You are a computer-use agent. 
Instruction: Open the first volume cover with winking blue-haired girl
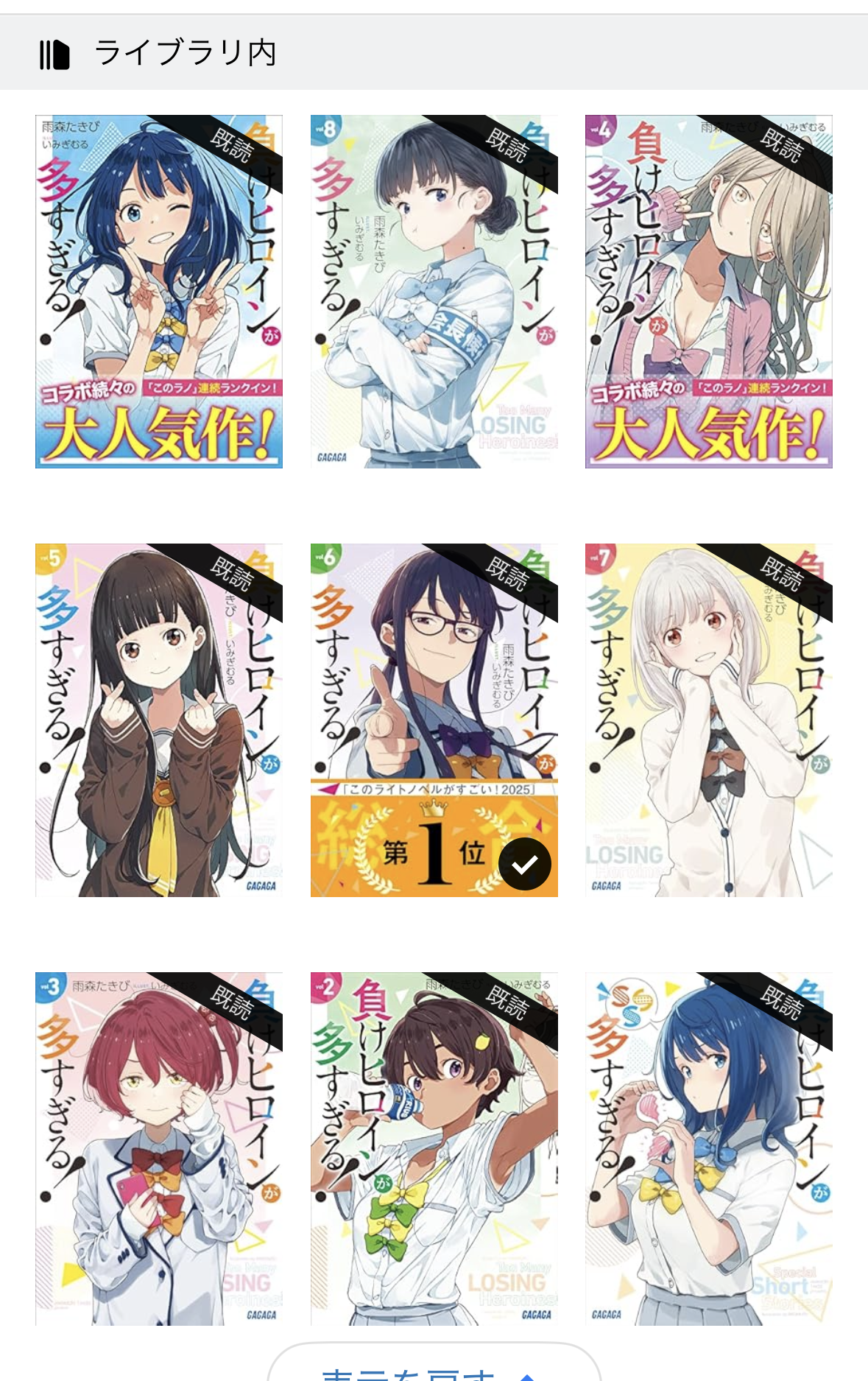(159, 292)
